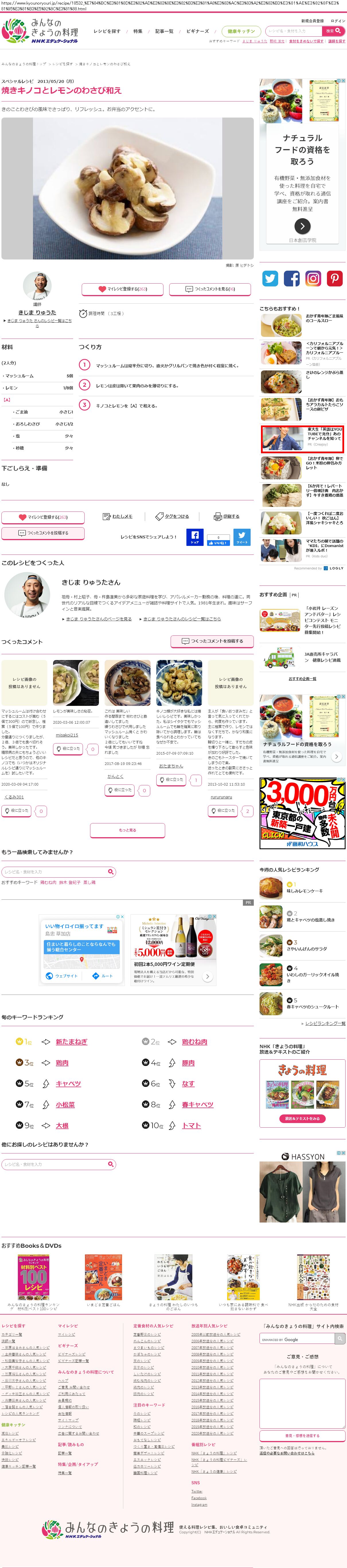Open the 放送&テキストをみる button
Image resolution: width=347 pixels, height=1568 pixels.
(302, 1118)
